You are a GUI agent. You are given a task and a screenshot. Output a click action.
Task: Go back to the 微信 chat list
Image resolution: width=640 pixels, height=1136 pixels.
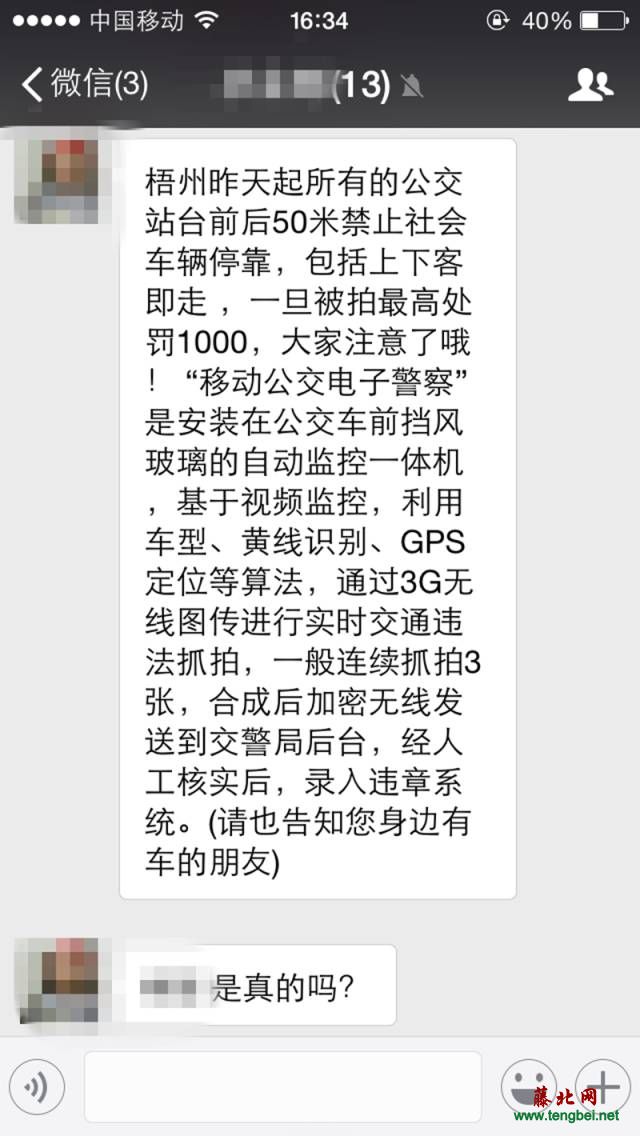(84, 85)
